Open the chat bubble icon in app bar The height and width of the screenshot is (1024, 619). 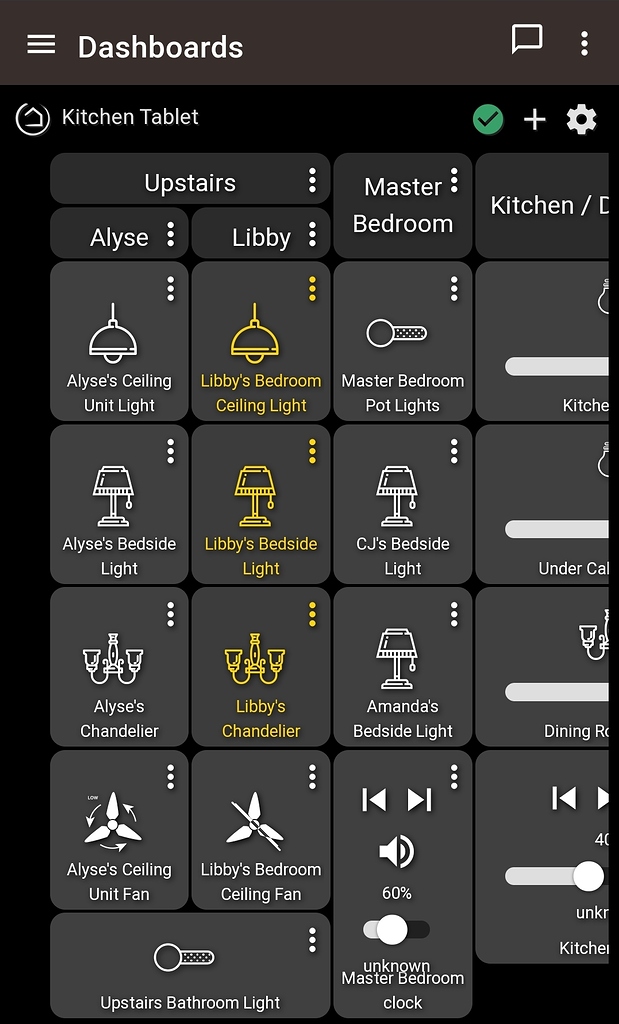coord(526,40)
